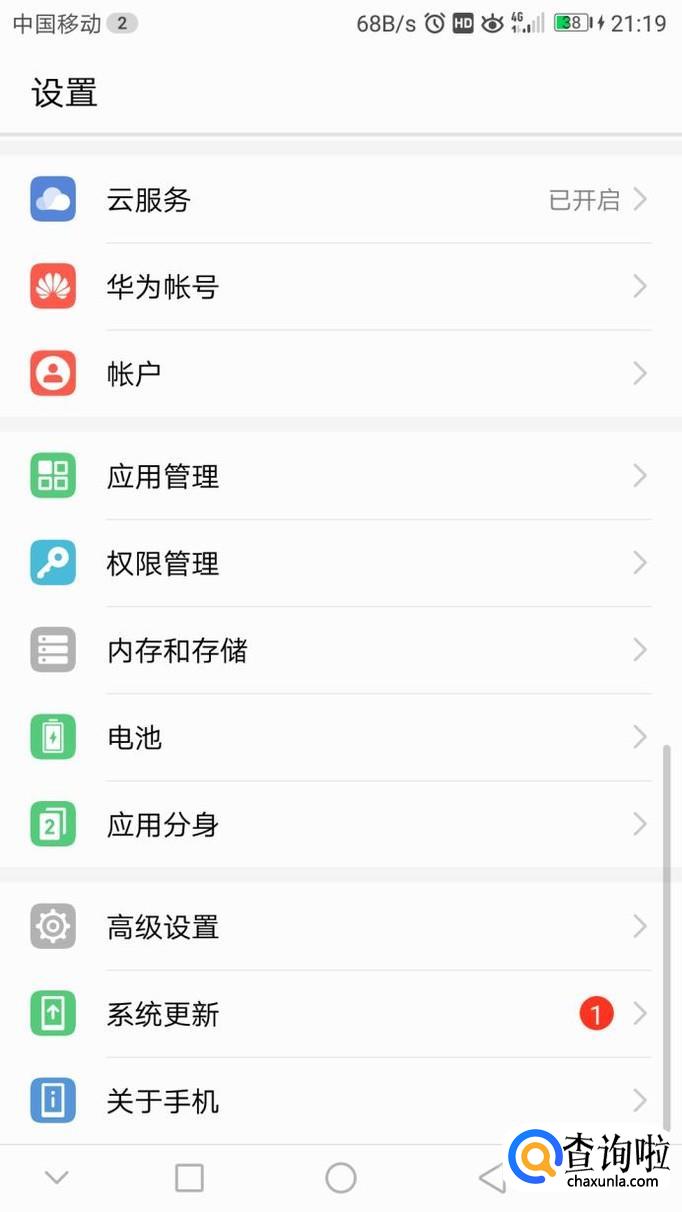The height and width of the screenshot is (1212, 682).
Task: Open 高级设置 advanced settings
Action: click(340, 927)
